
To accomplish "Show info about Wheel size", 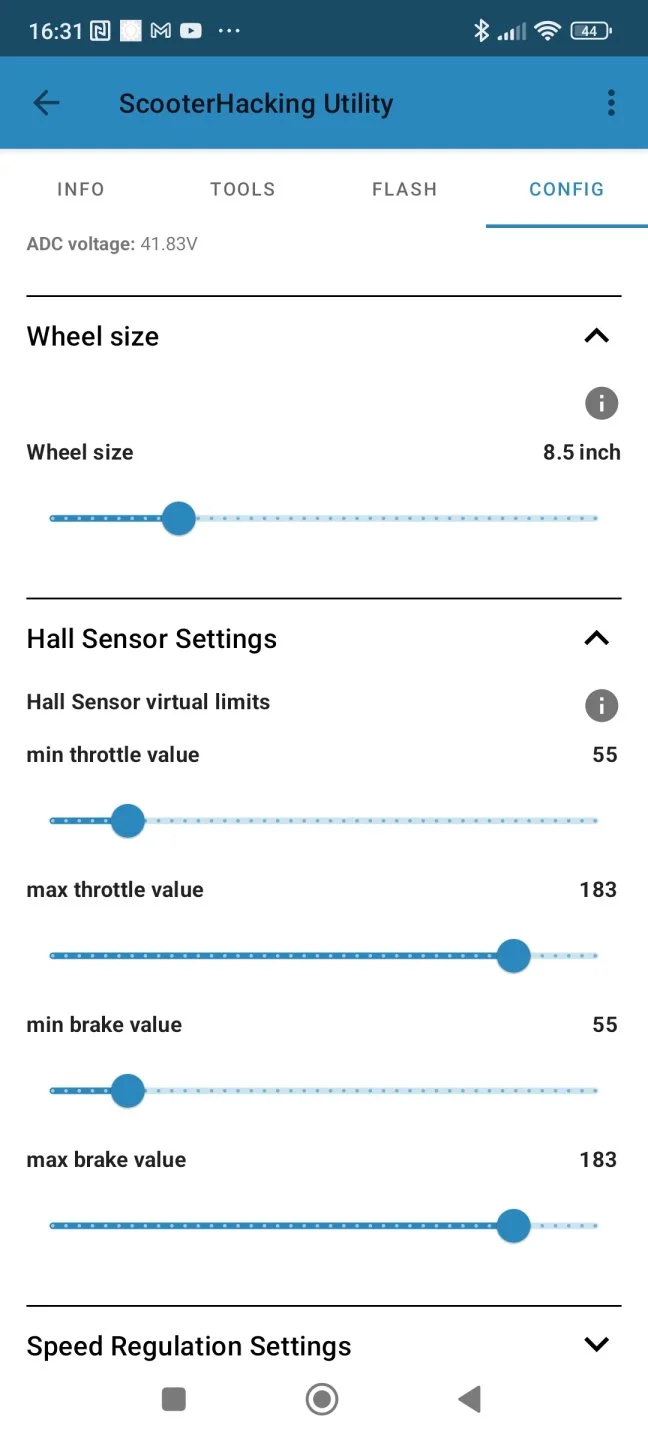I will 601,404.
